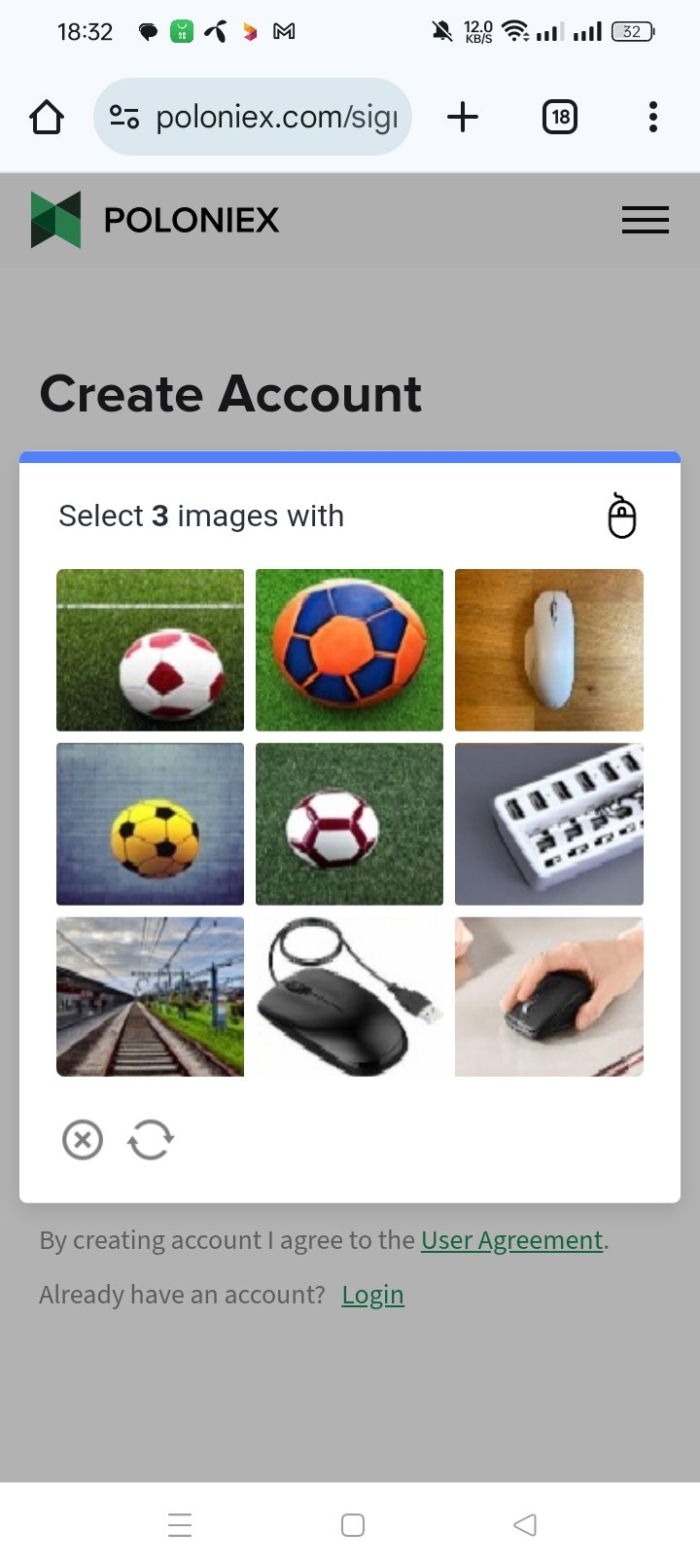The height and width of the screenshot is (1568, 700).
Task: Open a new browser tab
Action: [463, 118]
